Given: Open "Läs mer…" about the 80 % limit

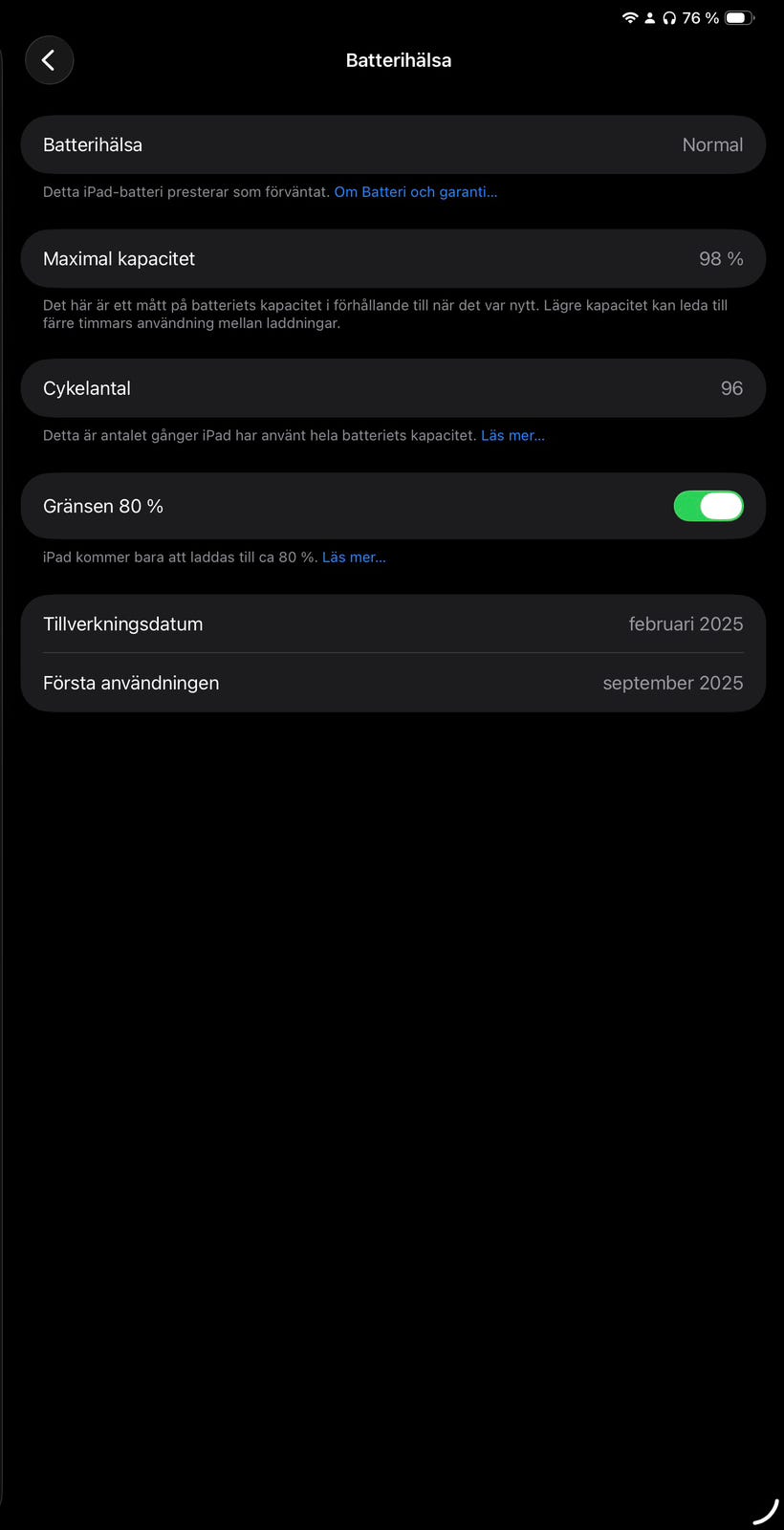Looking at the screenshot, I should 354,557.
